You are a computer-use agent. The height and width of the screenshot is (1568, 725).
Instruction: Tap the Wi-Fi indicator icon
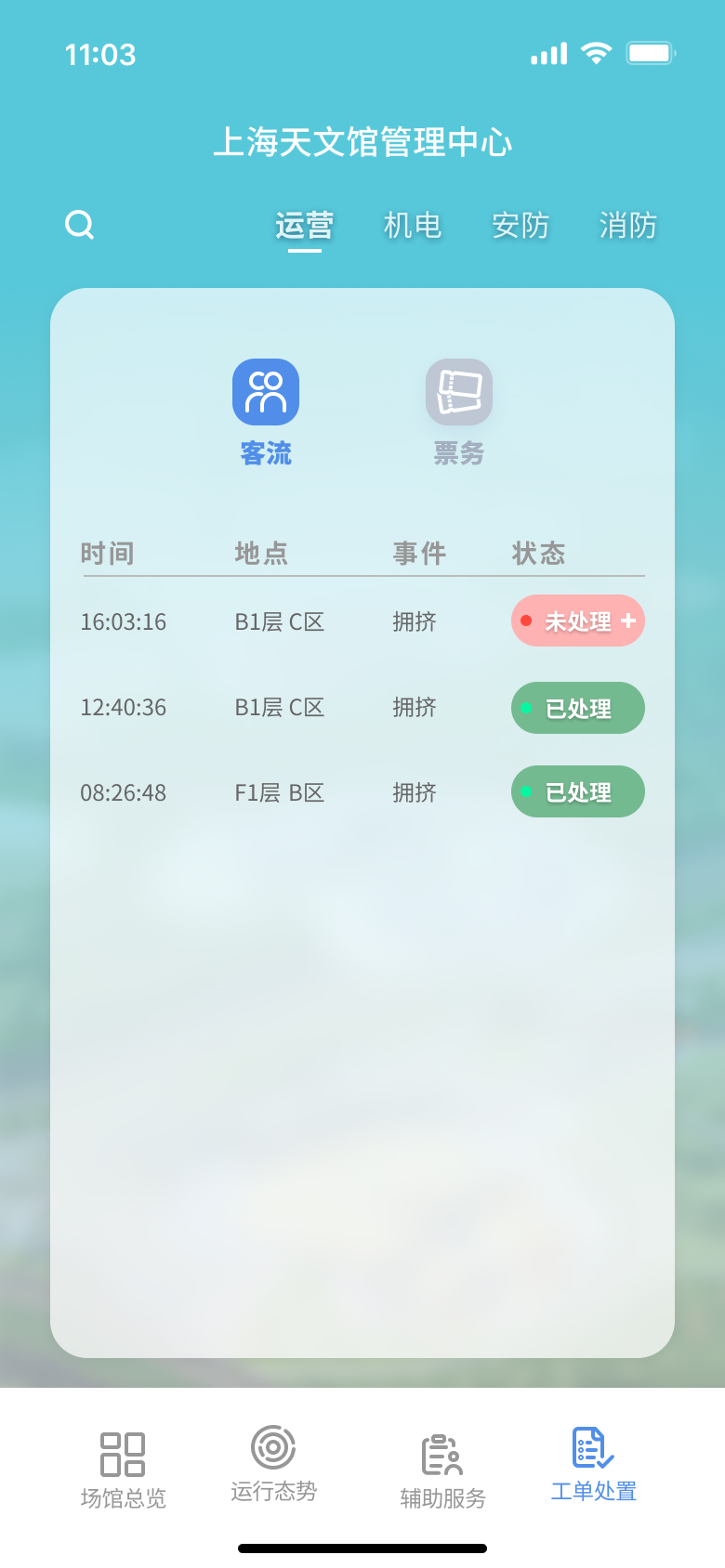[600, 53]
